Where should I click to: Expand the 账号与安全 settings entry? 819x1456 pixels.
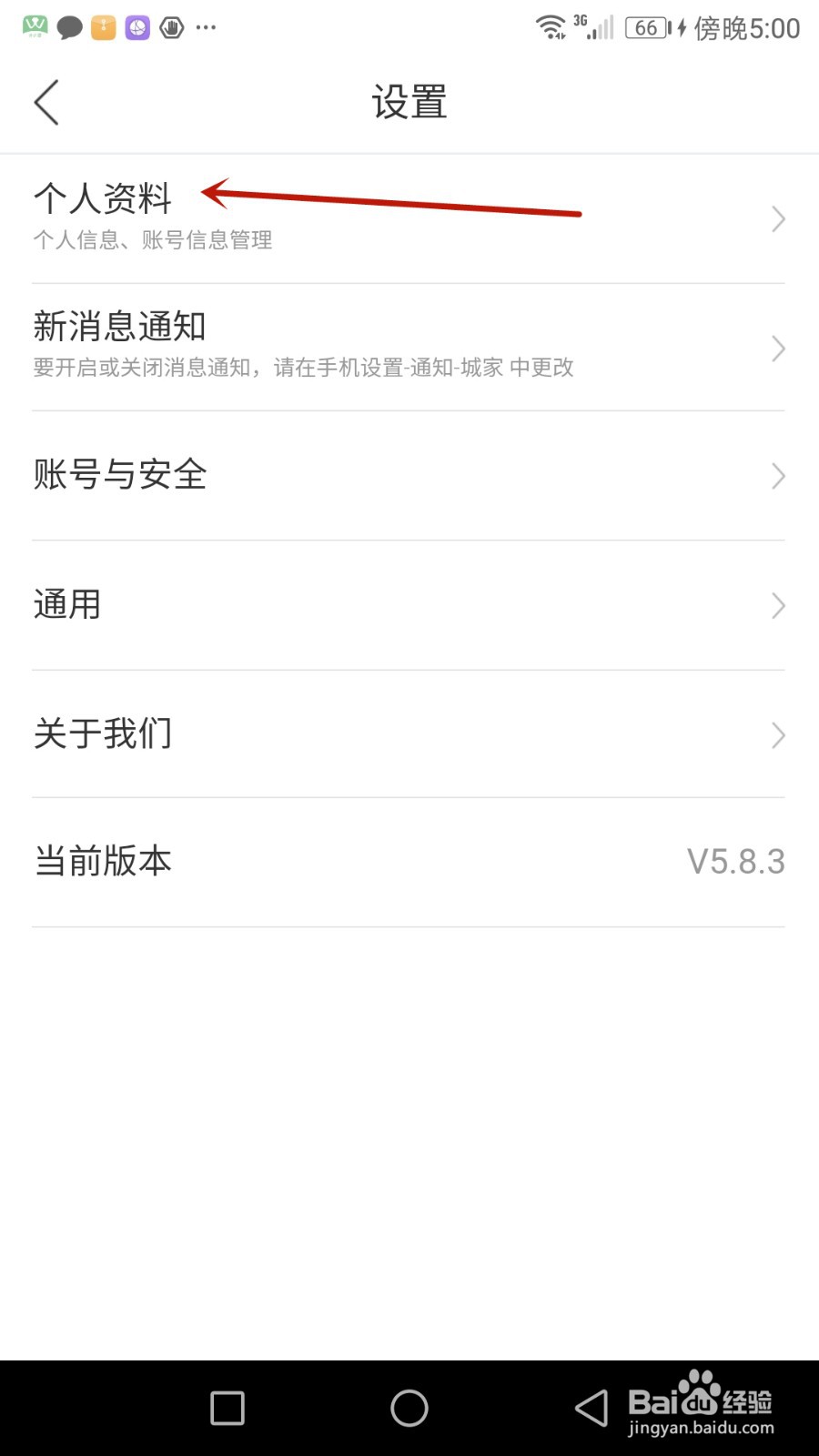[409, 475]
